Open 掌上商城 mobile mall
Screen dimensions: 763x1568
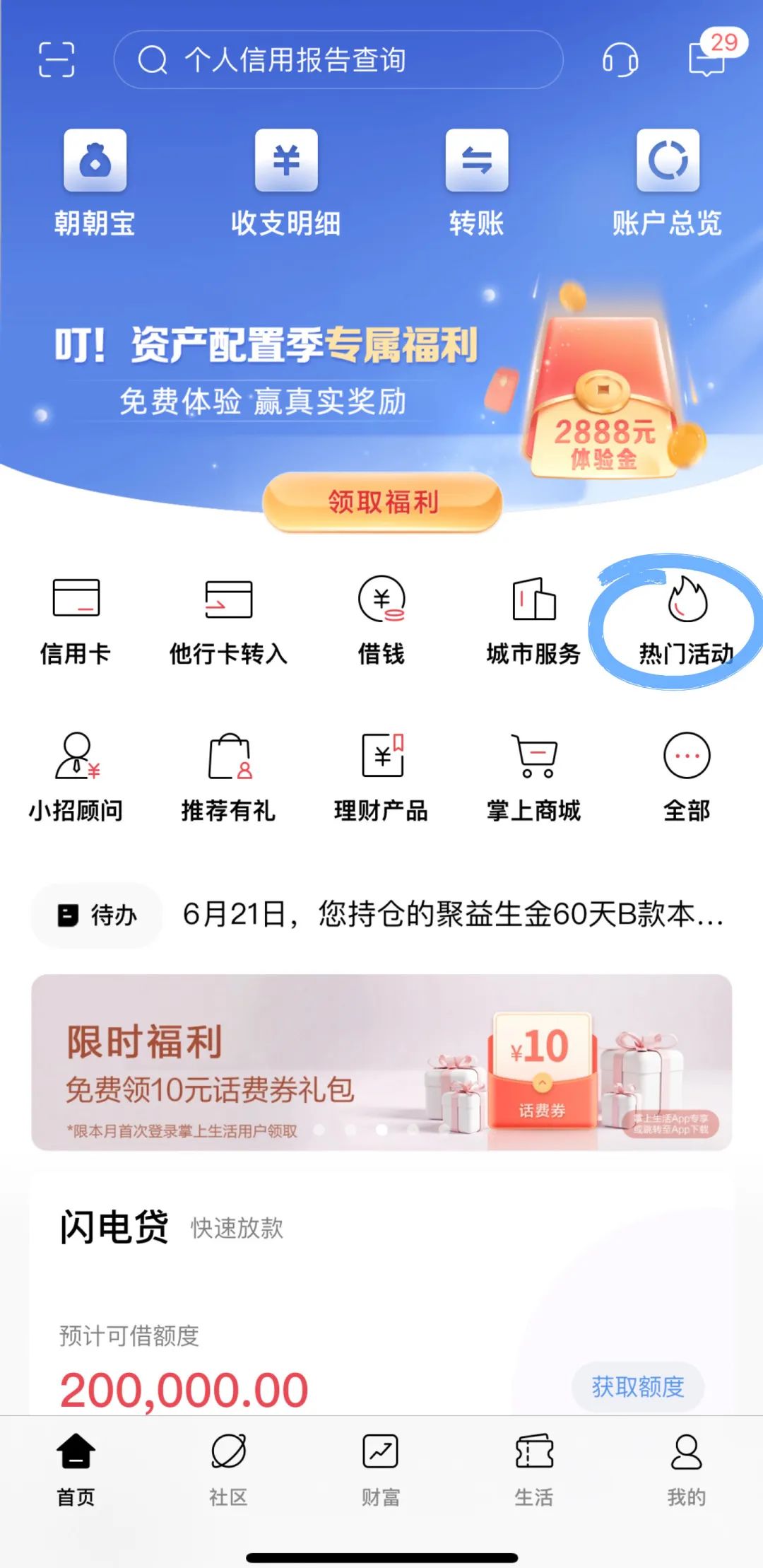click(533, 774)
